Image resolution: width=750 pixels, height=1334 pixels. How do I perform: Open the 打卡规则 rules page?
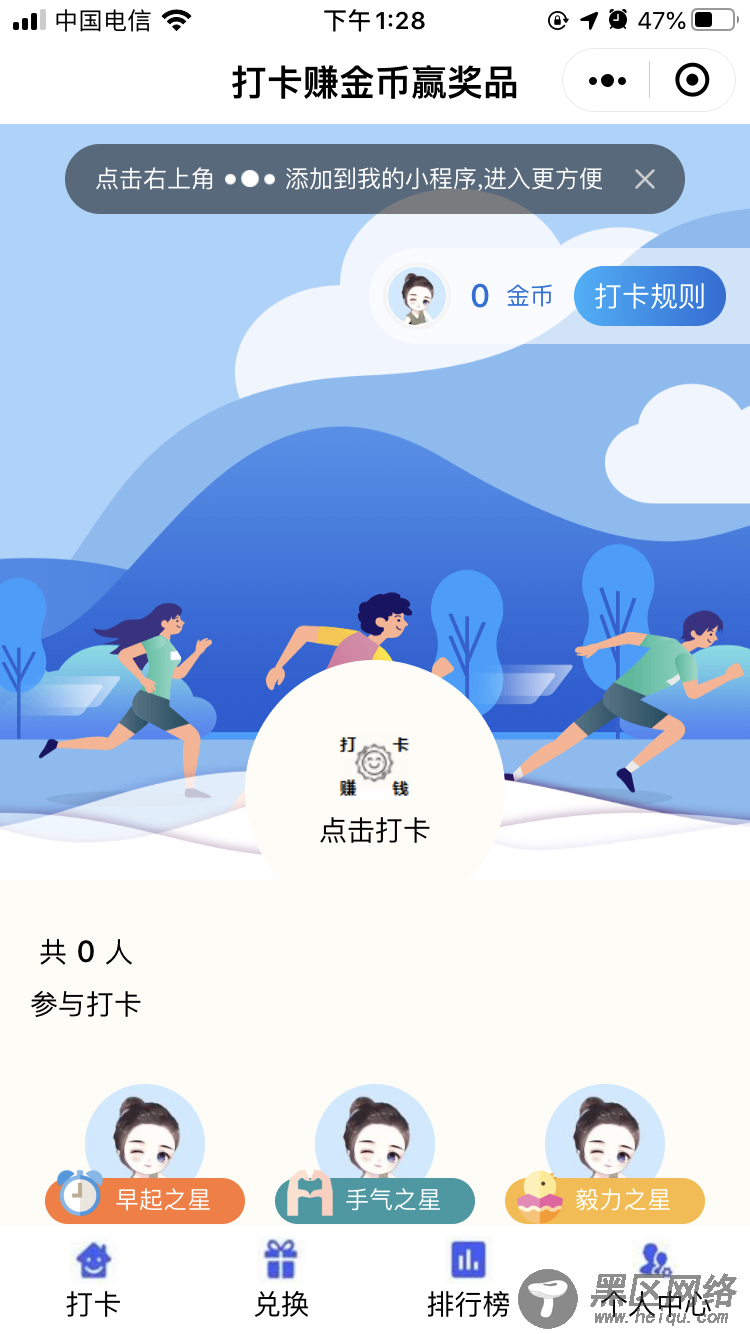[x=650, y=296]
